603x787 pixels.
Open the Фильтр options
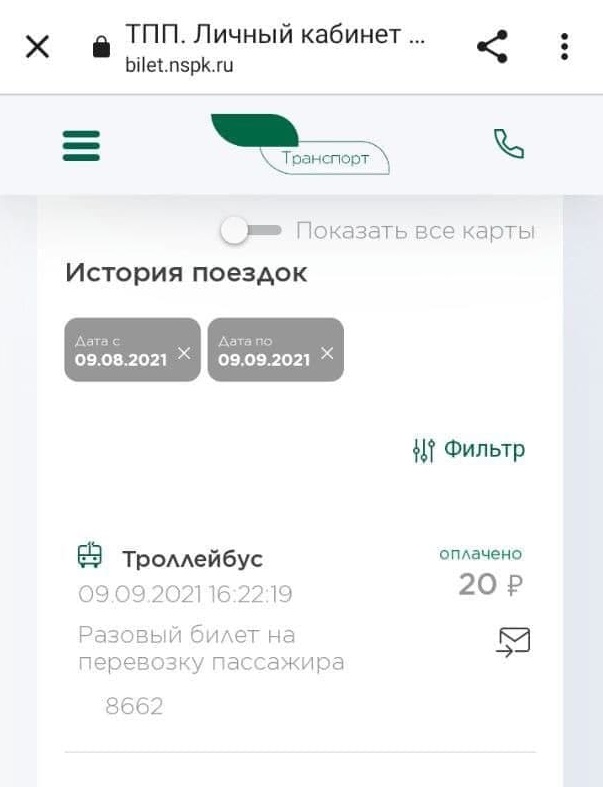[x=468, y=450]
